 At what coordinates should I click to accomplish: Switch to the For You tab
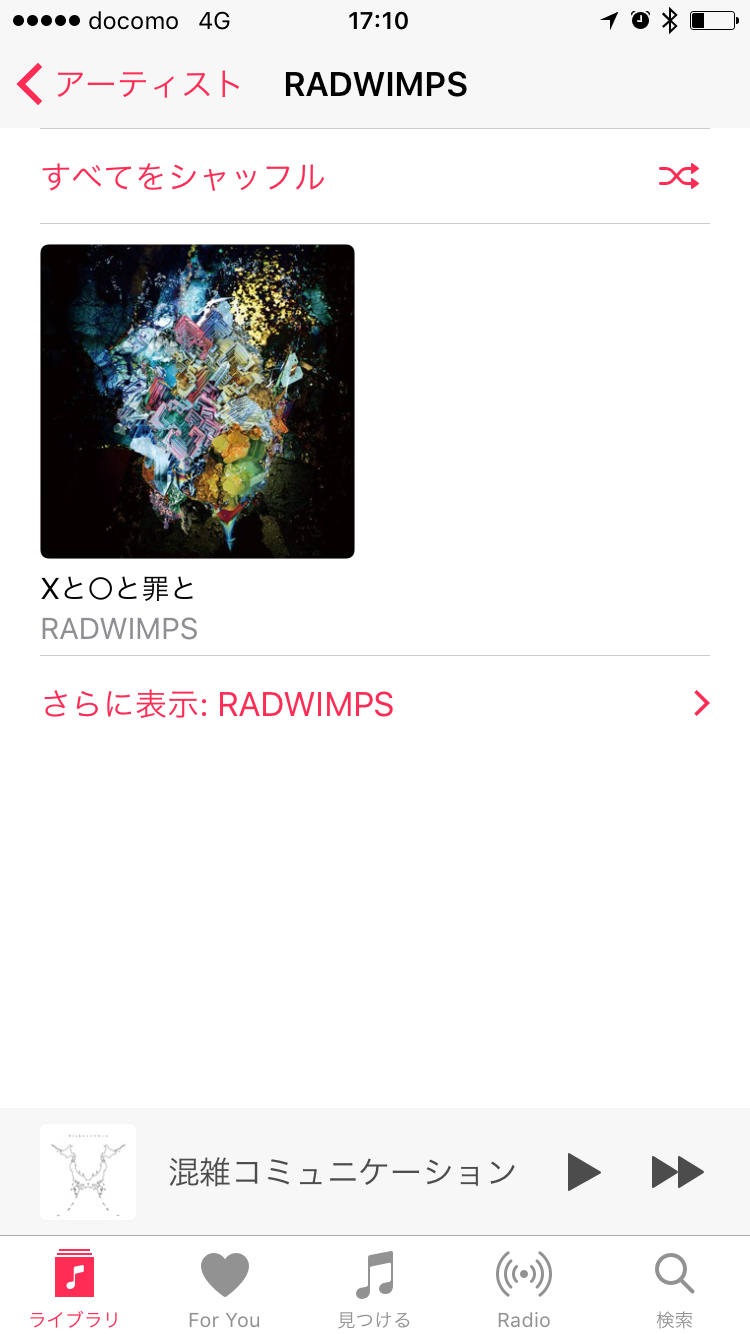point(224,1287)
